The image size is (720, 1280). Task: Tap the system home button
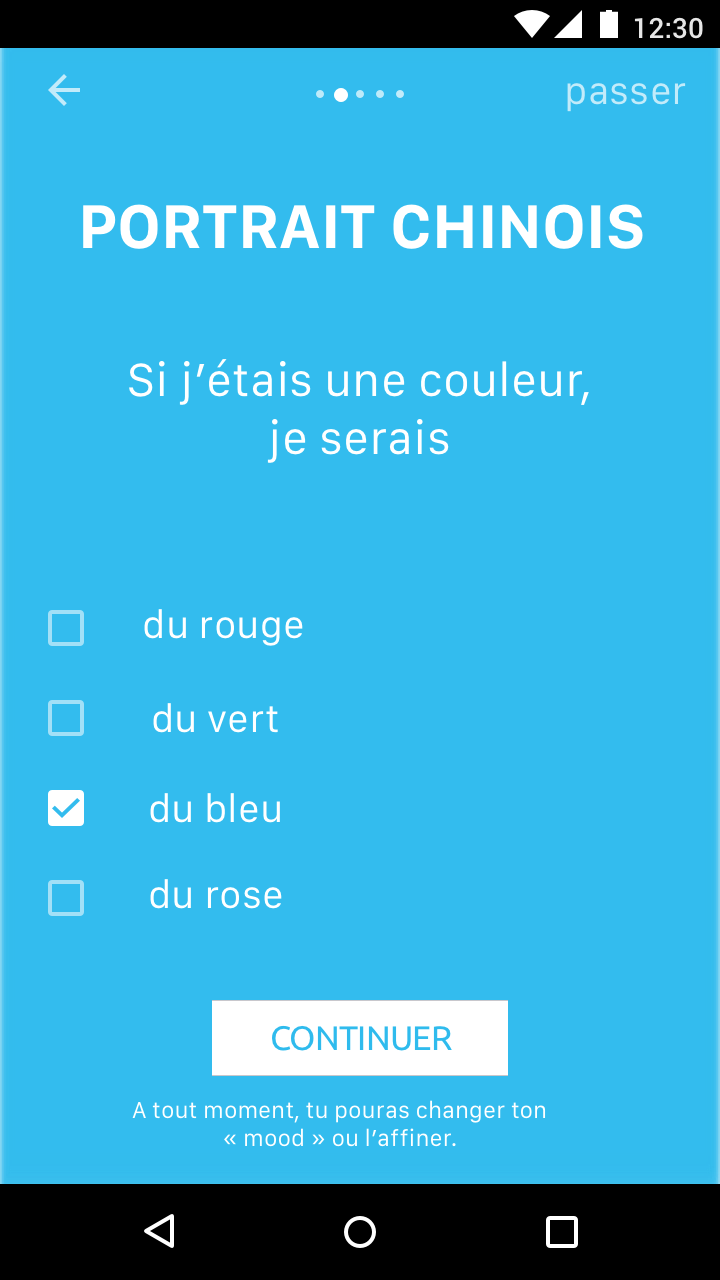pyautogui.click(x=360, y=1232)
